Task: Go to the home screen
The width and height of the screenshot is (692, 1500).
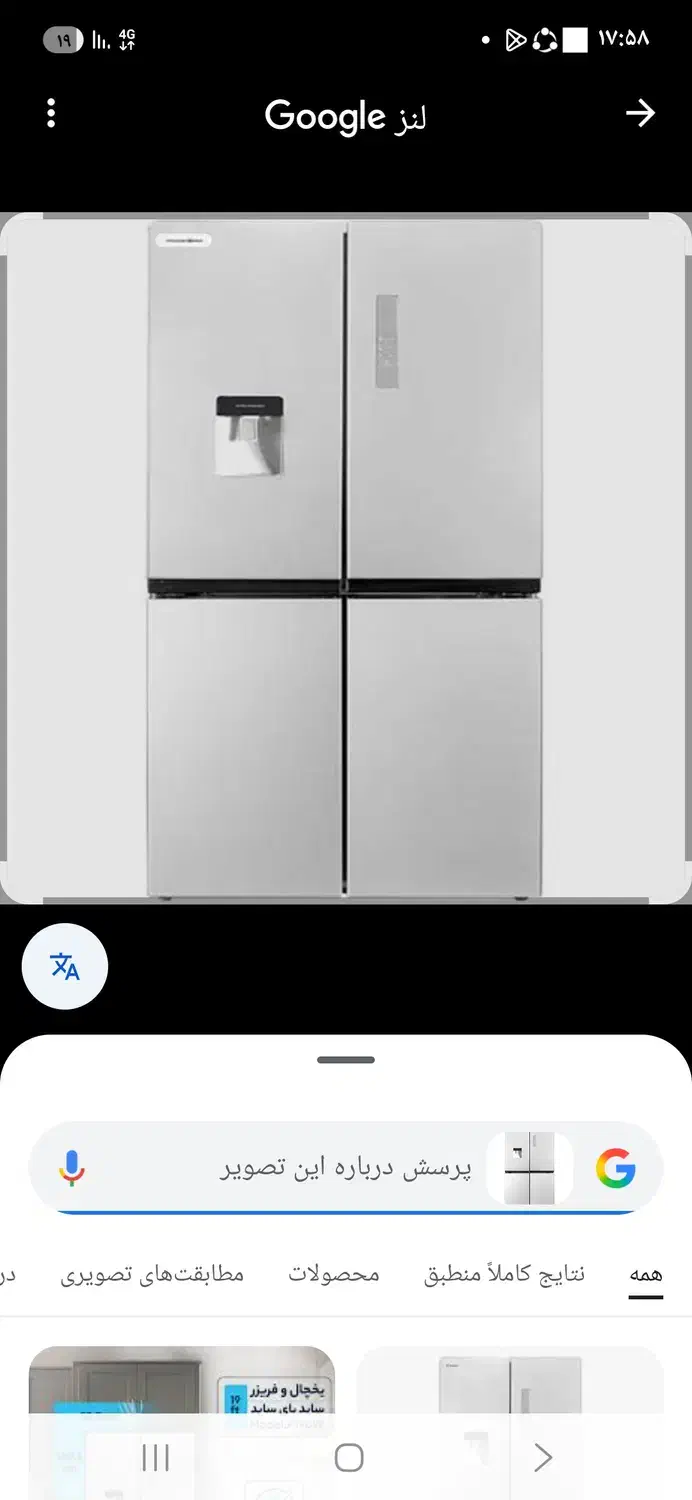Action: (x=348, y=1458)
